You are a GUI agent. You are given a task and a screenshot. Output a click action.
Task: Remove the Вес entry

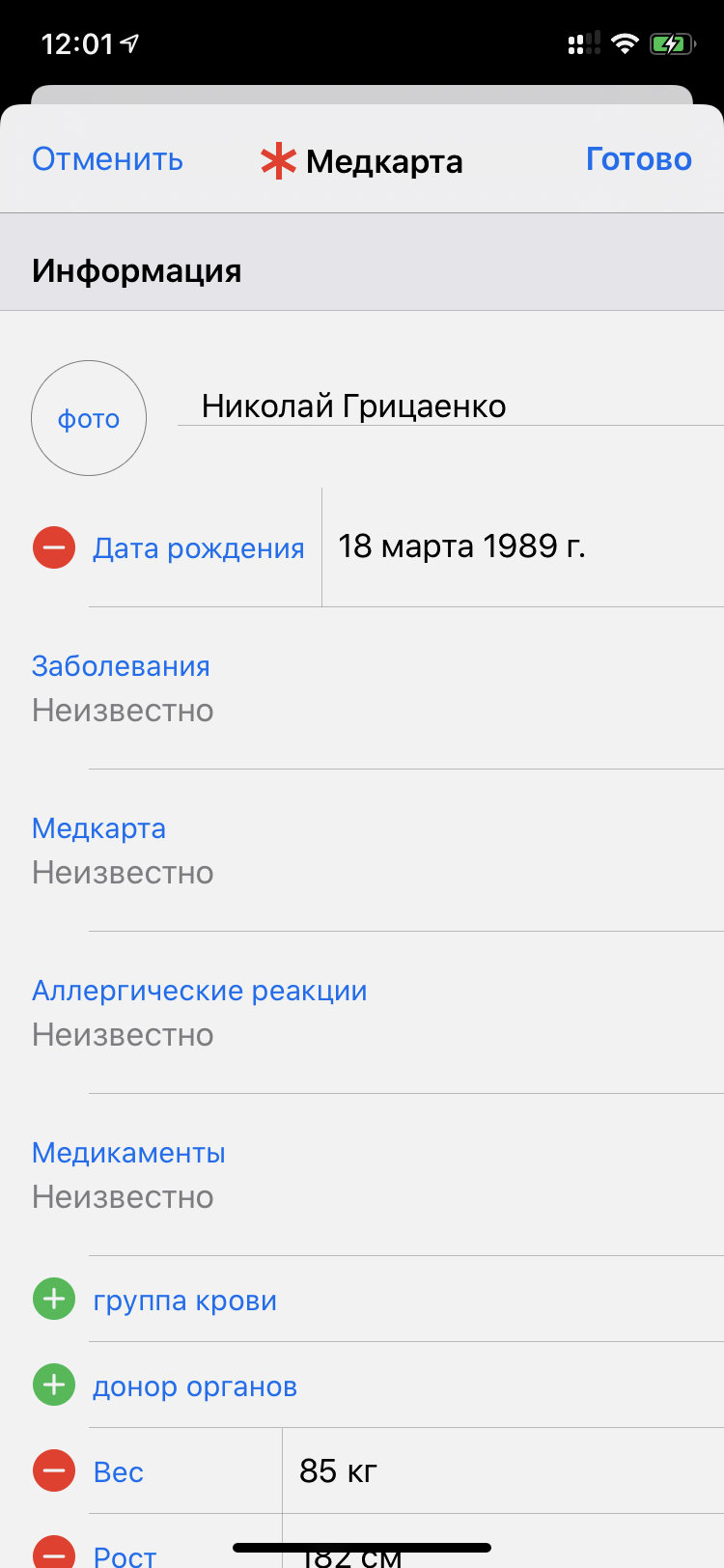[54, 1471]
